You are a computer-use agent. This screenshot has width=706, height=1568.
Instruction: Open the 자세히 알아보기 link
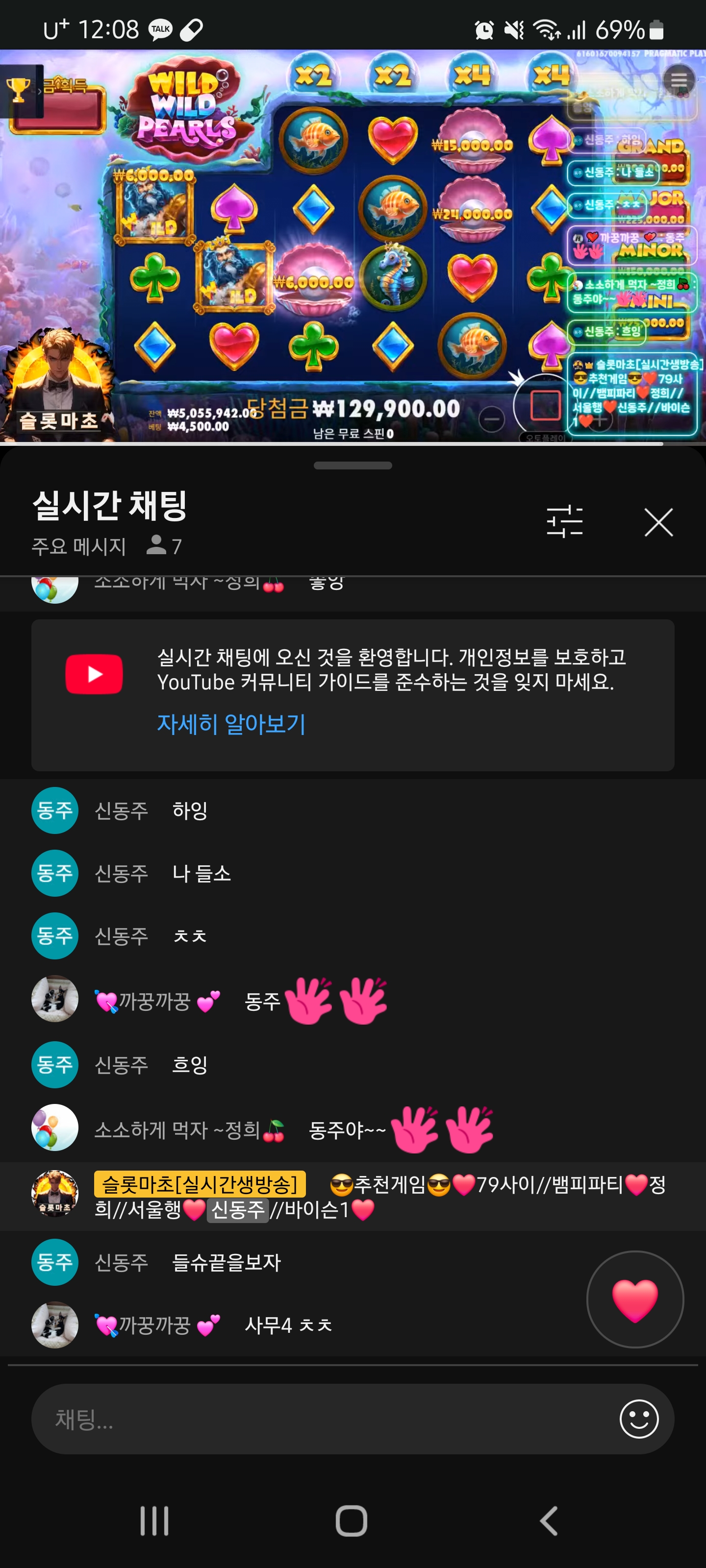[x=231, y=724]
